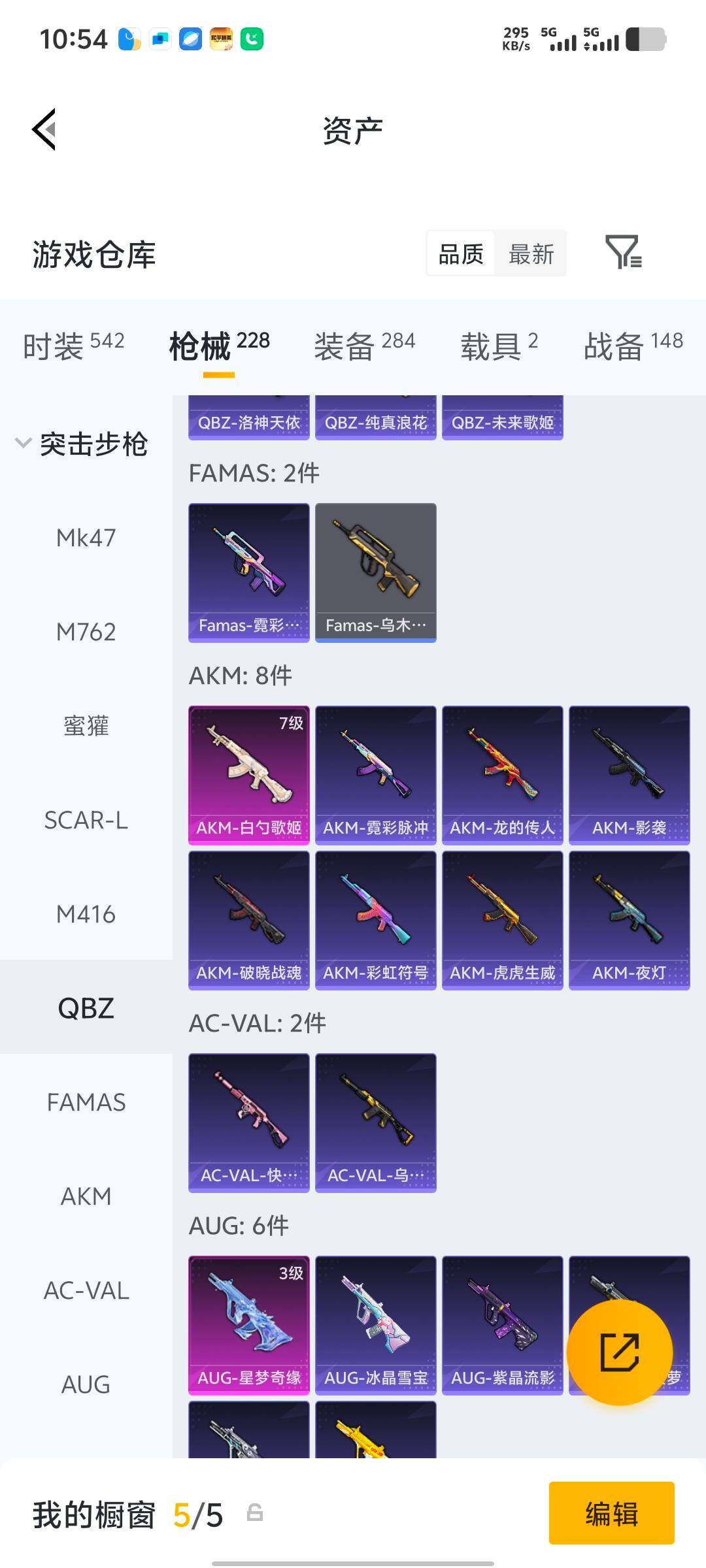Open the Famas-乌木 skin card

376,572
